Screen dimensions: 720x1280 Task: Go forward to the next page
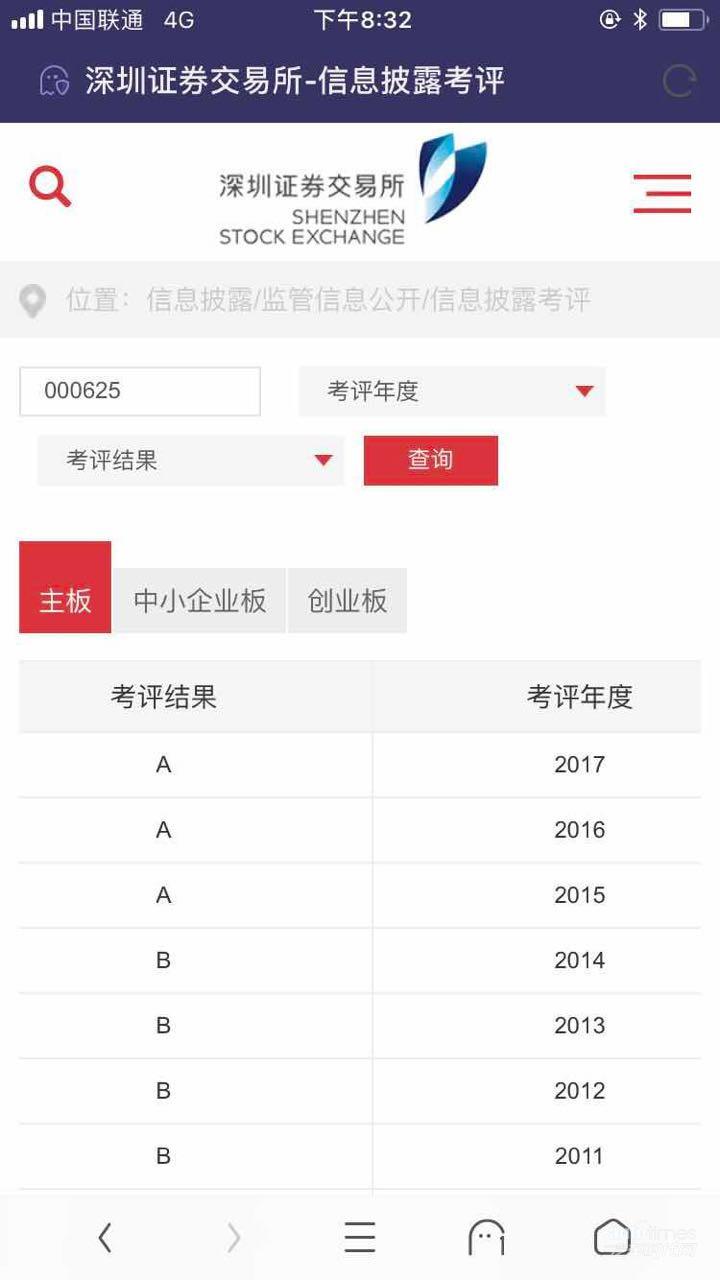234,1238
